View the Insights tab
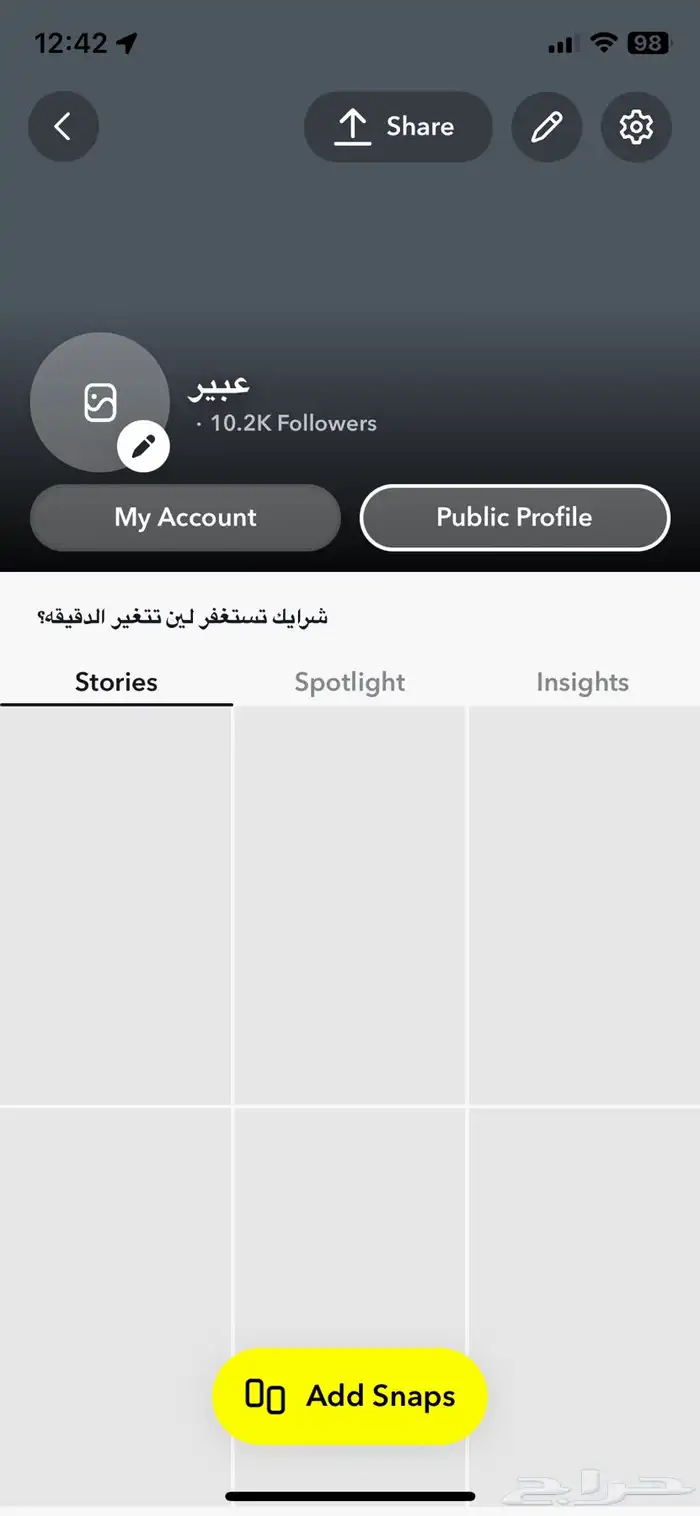Image resolution: width=700 pixels, height=1516 pixels. pos(582,683)
